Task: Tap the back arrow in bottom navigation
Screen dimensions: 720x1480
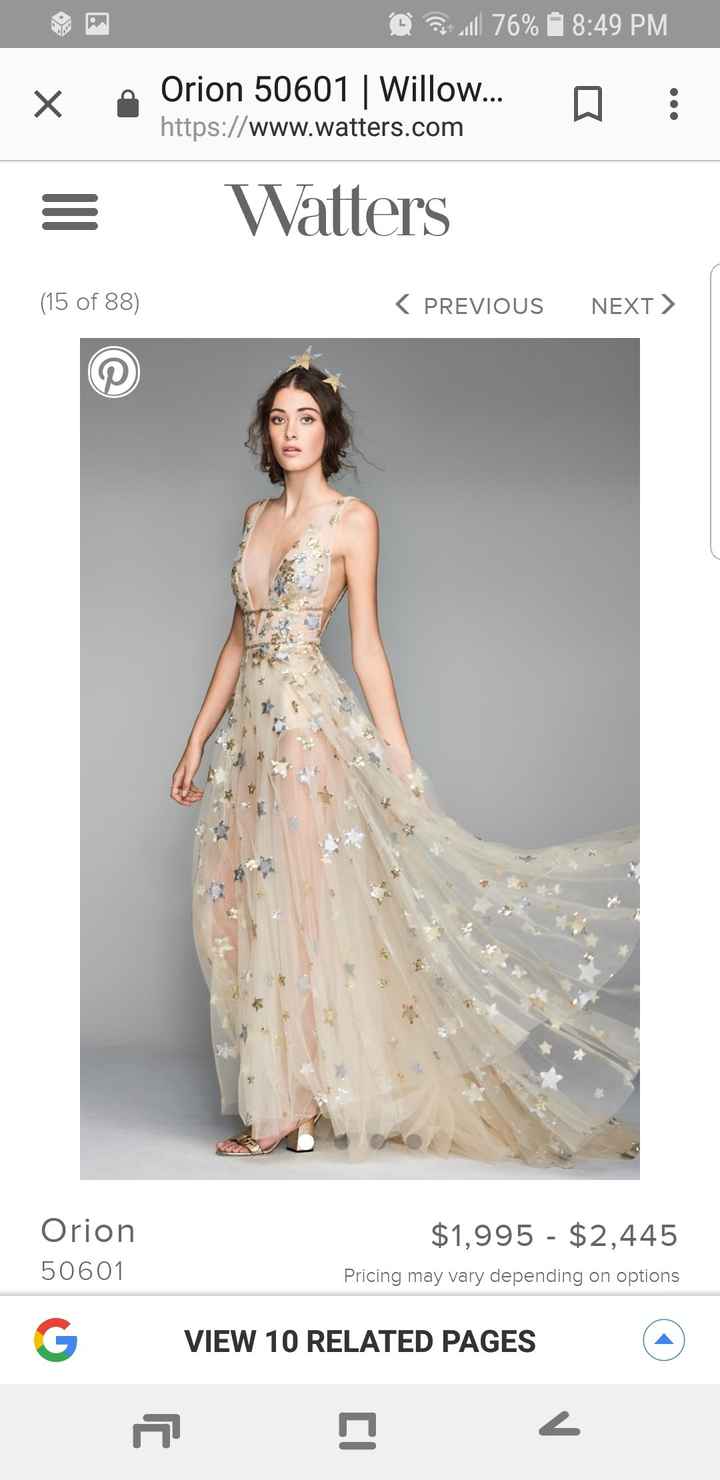Action: click(558, 1430)
